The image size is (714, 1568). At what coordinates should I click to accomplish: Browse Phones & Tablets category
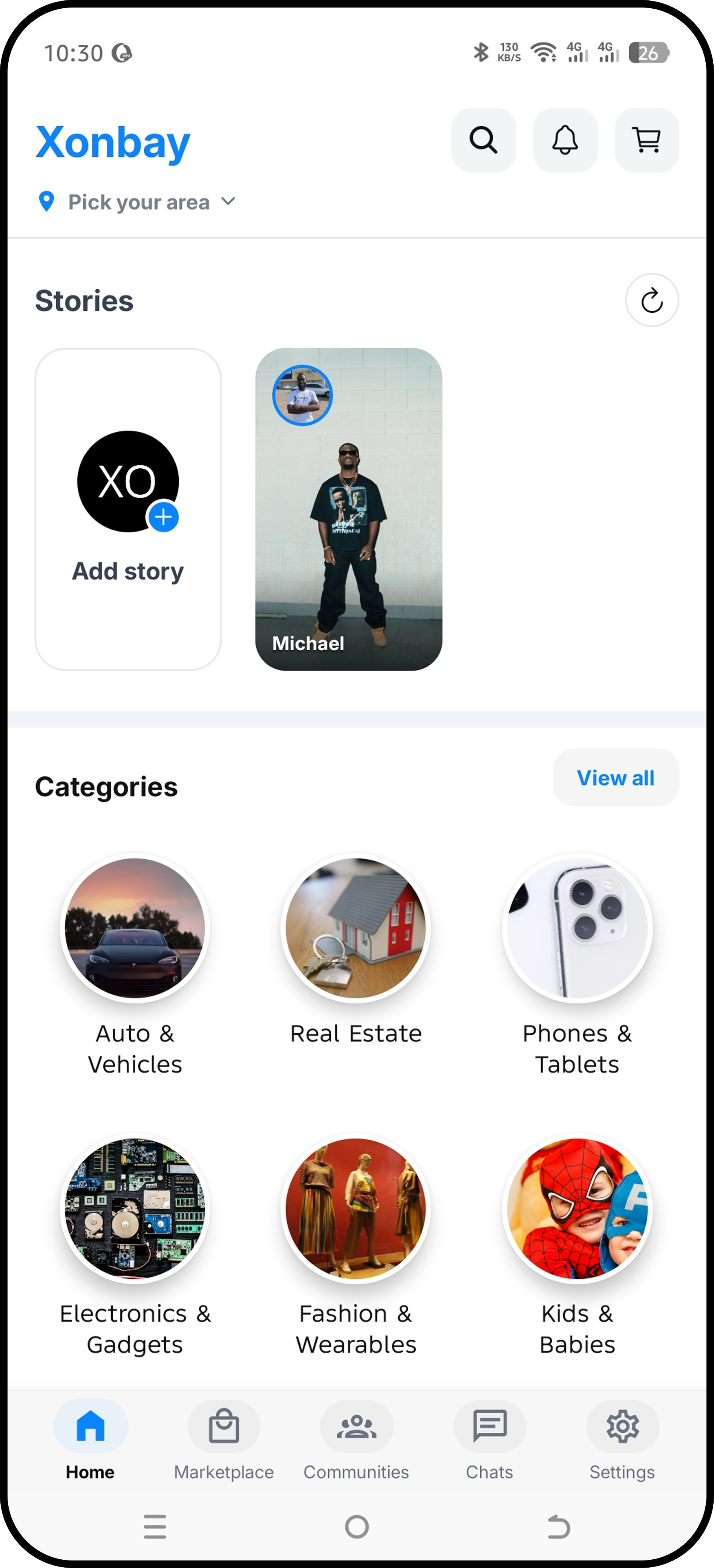tap(577, 928)
